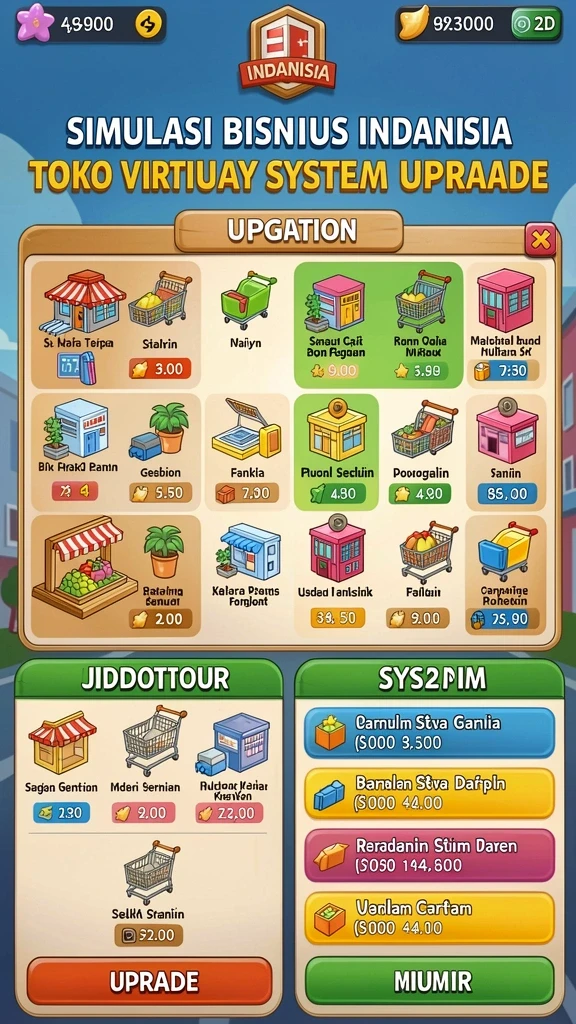The height and width of the screenshot is (1024, 576).
Task: Choose the Gesbion plant item
Action: coord(161,452)
